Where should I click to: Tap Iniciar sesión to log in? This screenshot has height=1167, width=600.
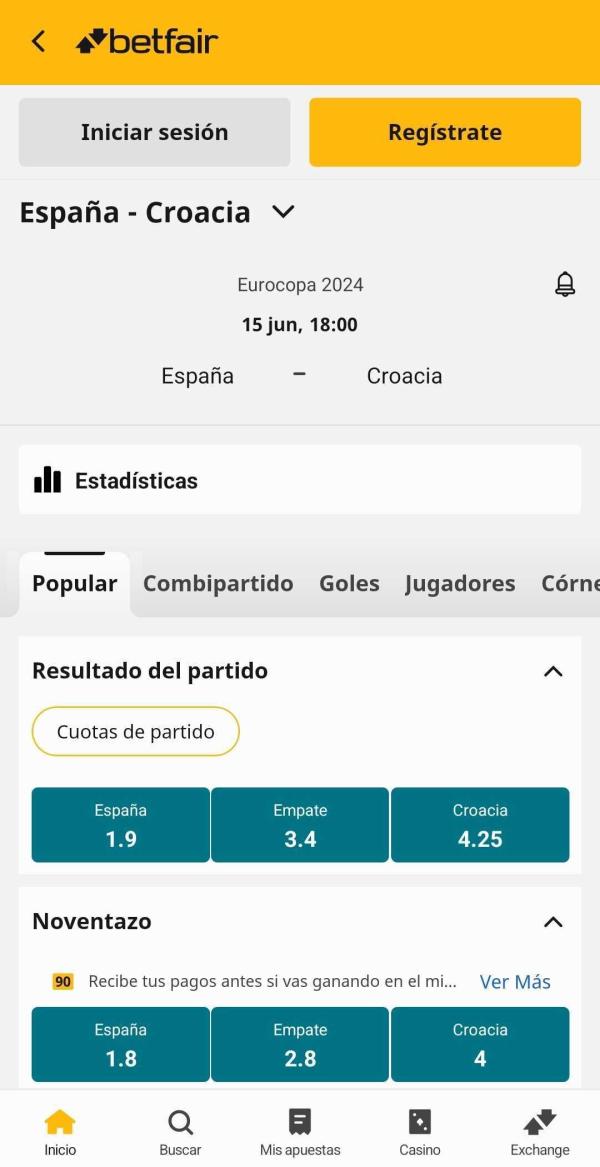coord(154,132)
